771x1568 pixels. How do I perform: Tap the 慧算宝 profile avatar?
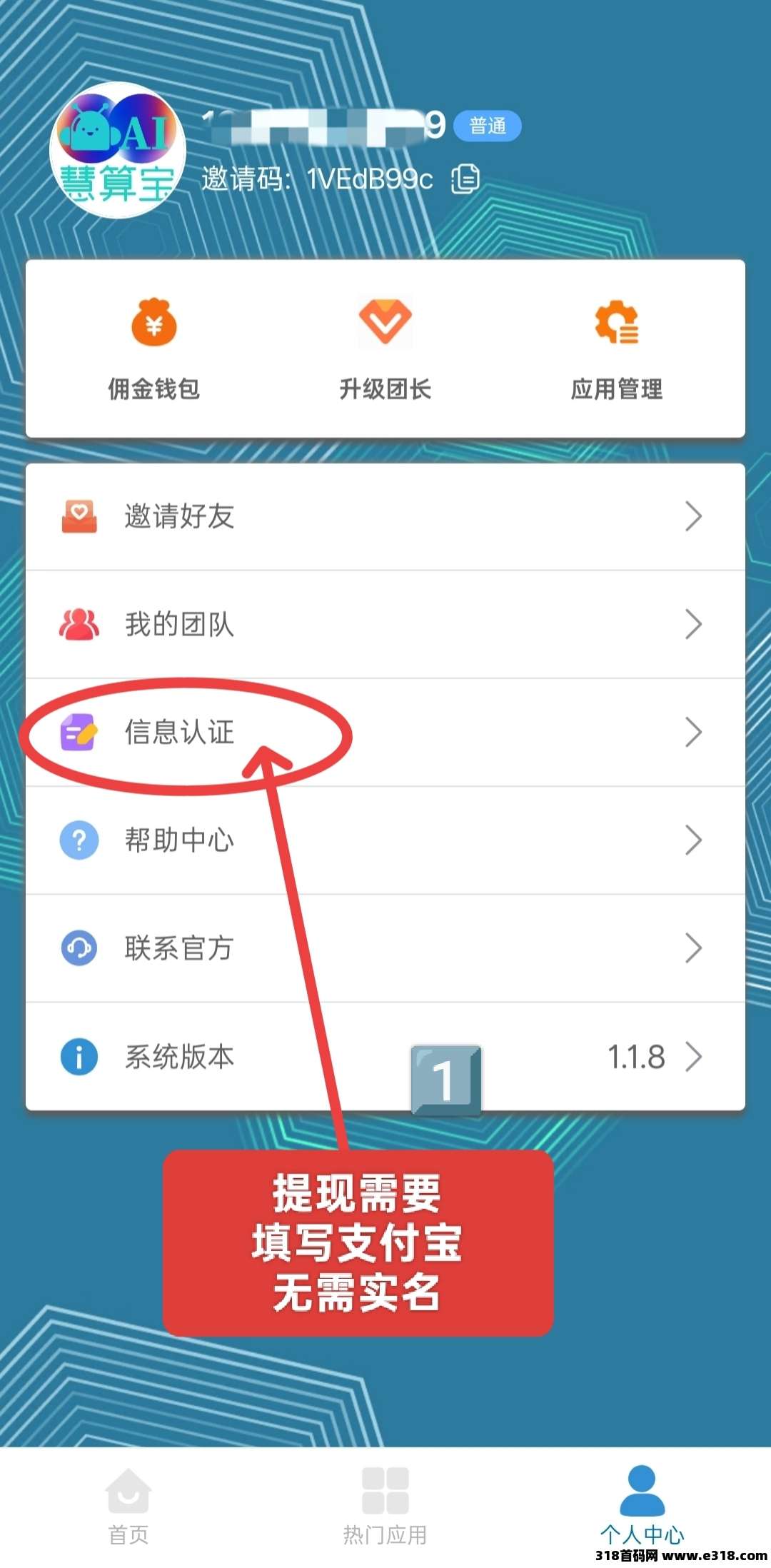pyautogui.click(x=118, y=150)
